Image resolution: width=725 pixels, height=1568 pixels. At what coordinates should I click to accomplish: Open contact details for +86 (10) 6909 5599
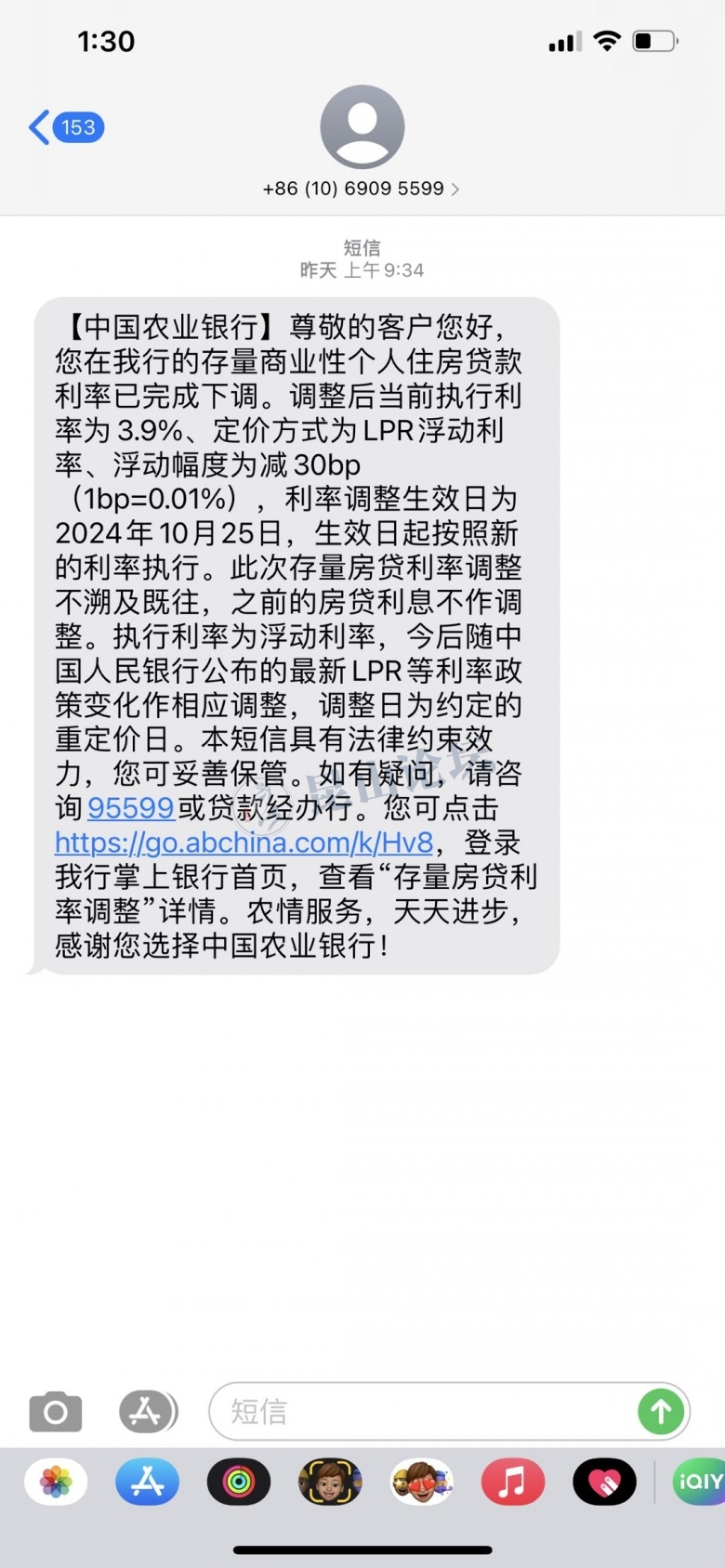coord(362,189)
